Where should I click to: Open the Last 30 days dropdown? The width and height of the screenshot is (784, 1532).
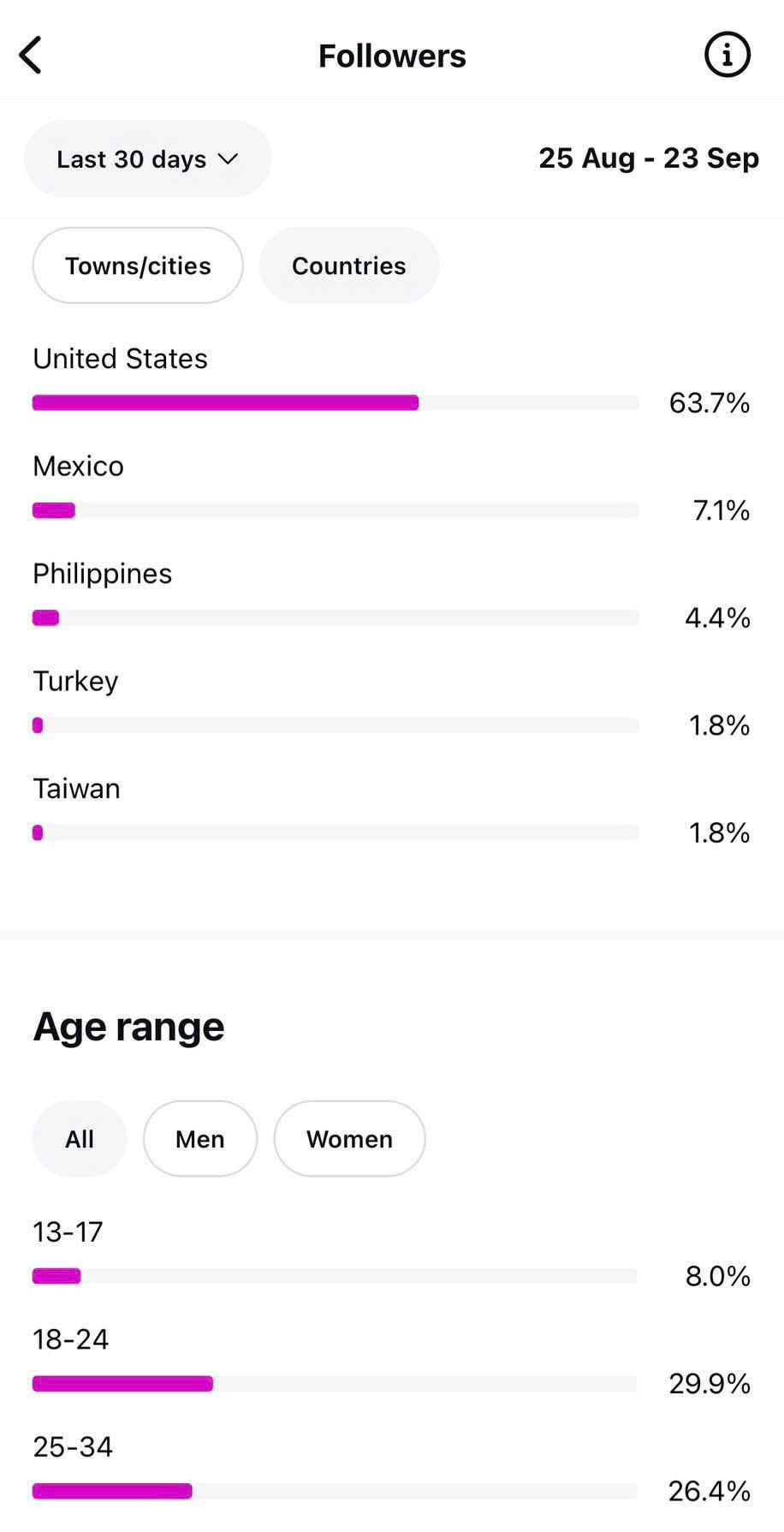tap(147, 159)
